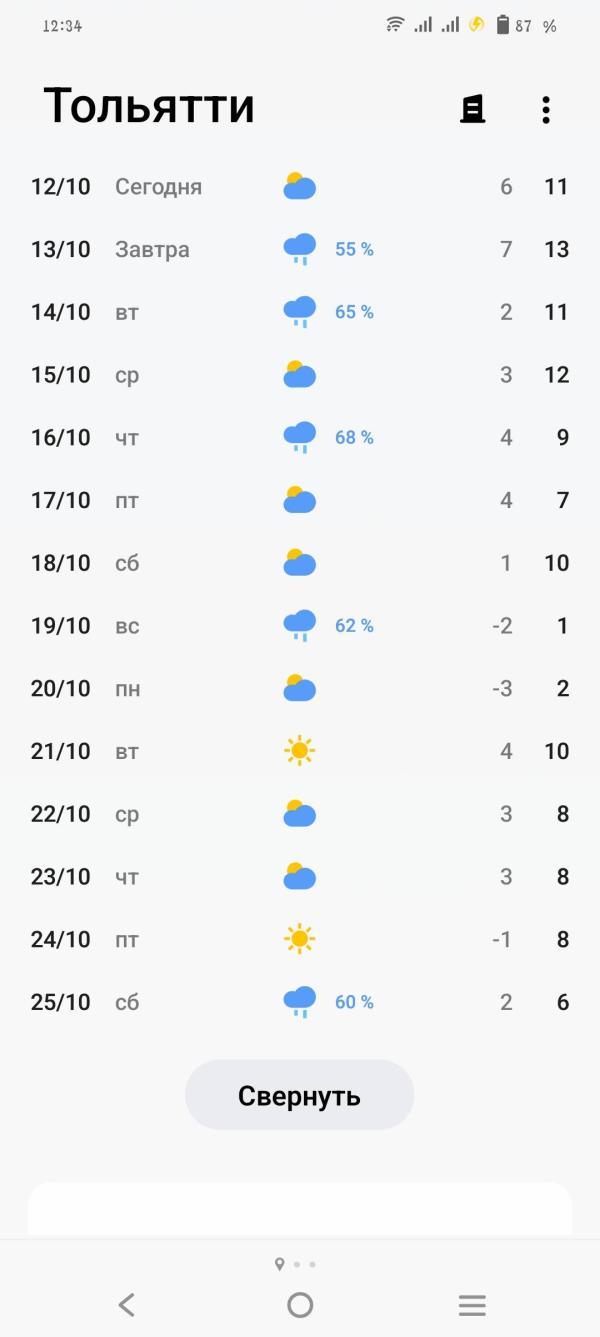
Task: Open the city management icon
Action: [472, 109]
